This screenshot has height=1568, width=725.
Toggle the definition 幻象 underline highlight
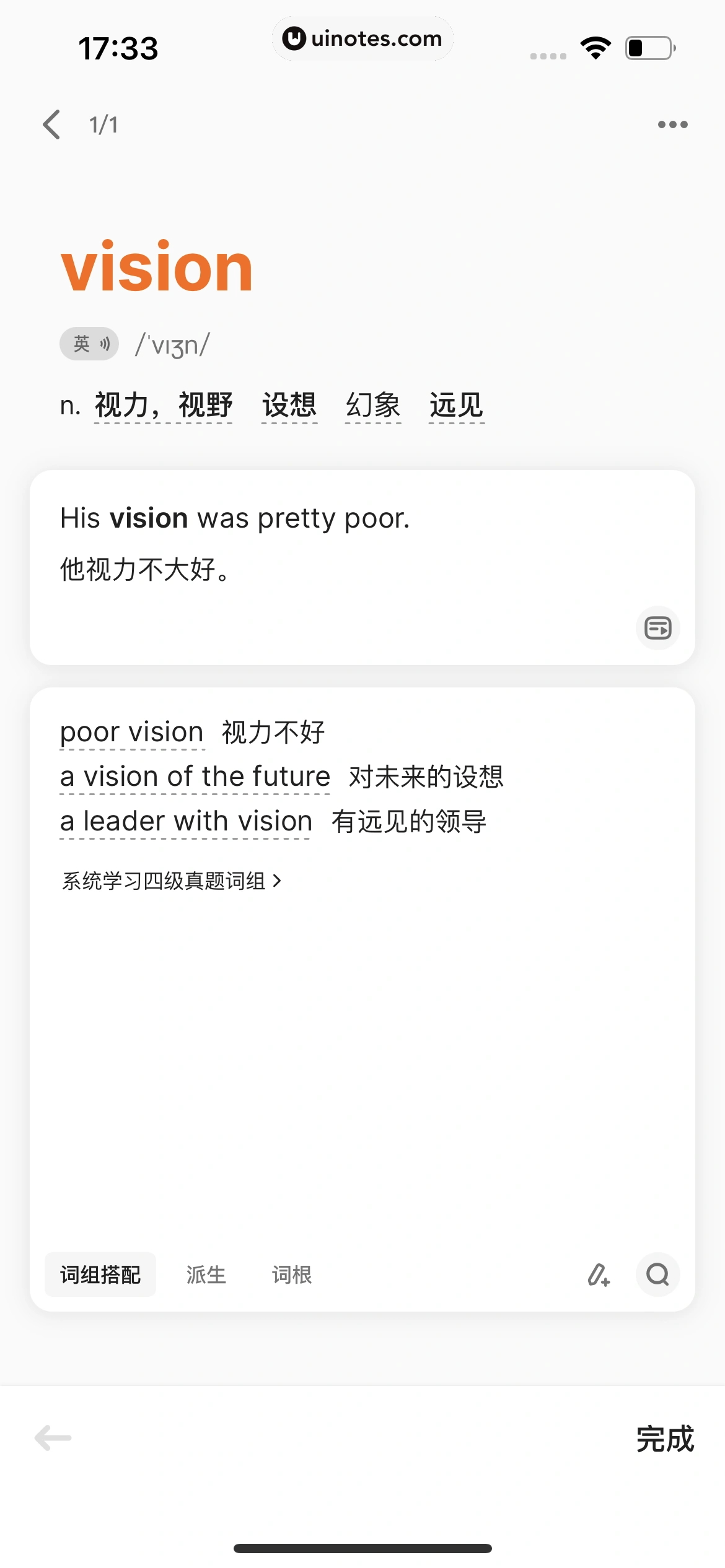[372, 405]
